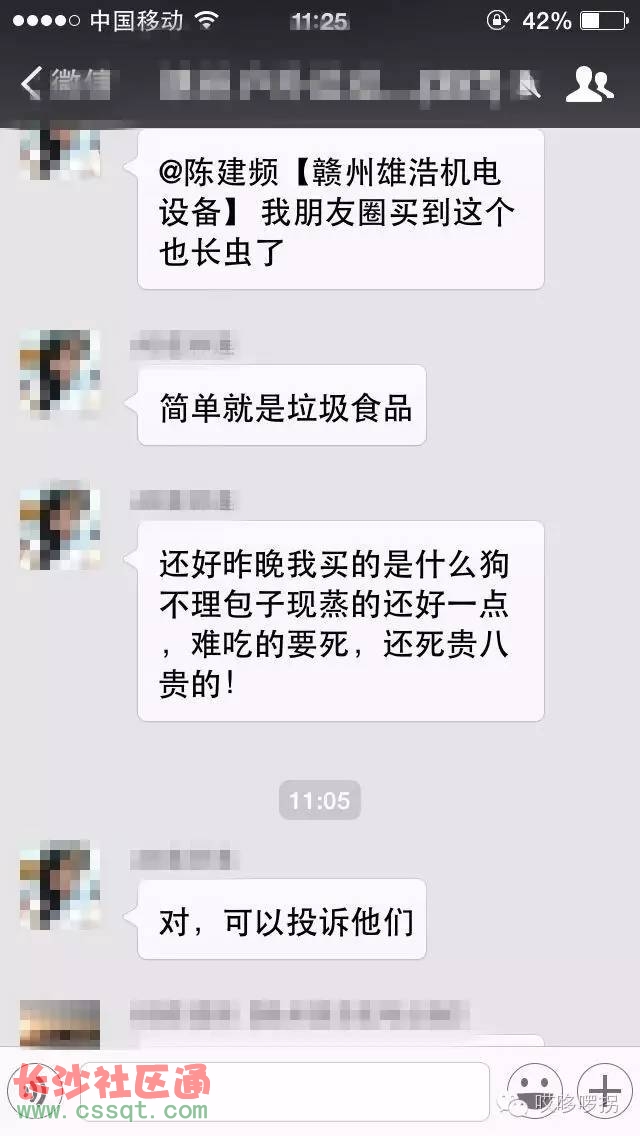The image size is (640, 1136).
Task: Go back to the WeChat chat list
Action: 60,84
